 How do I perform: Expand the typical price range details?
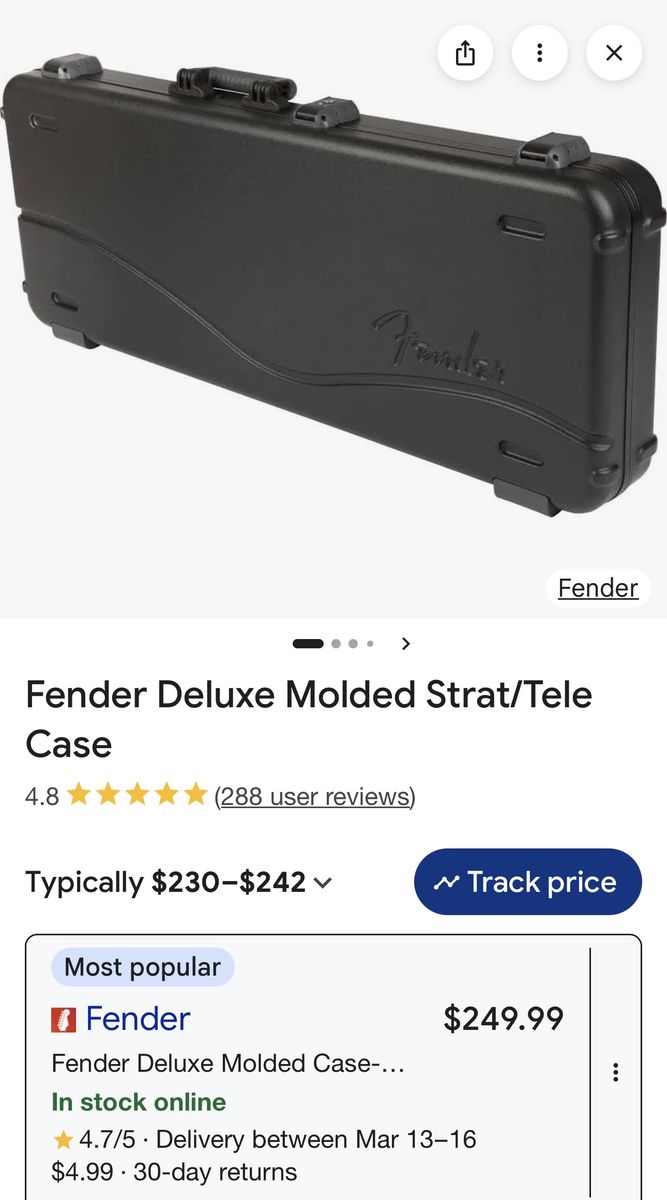click(322, 882)
